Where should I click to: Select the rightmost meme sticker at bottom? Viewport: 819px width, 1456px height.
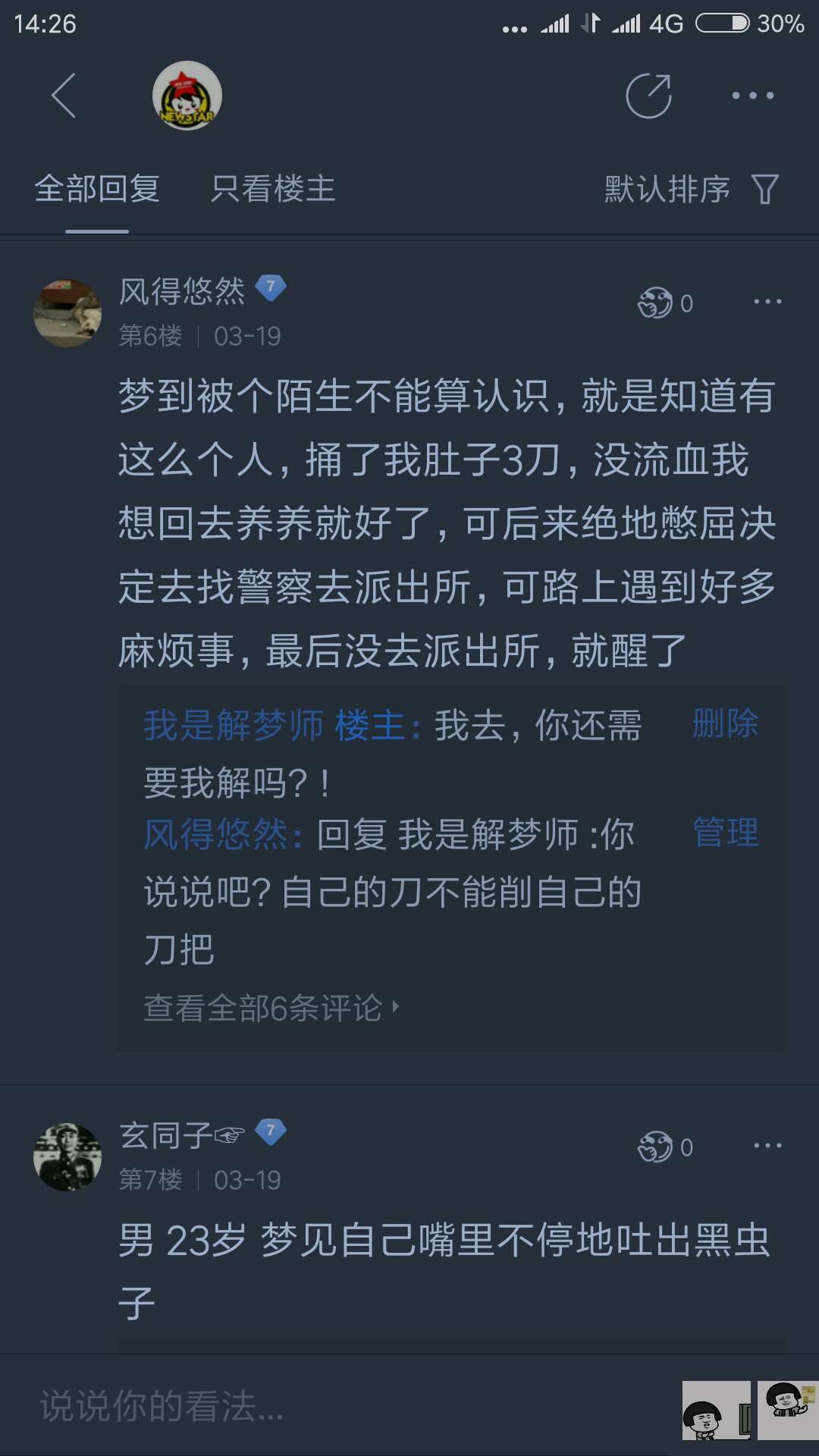pos(788,1409)
